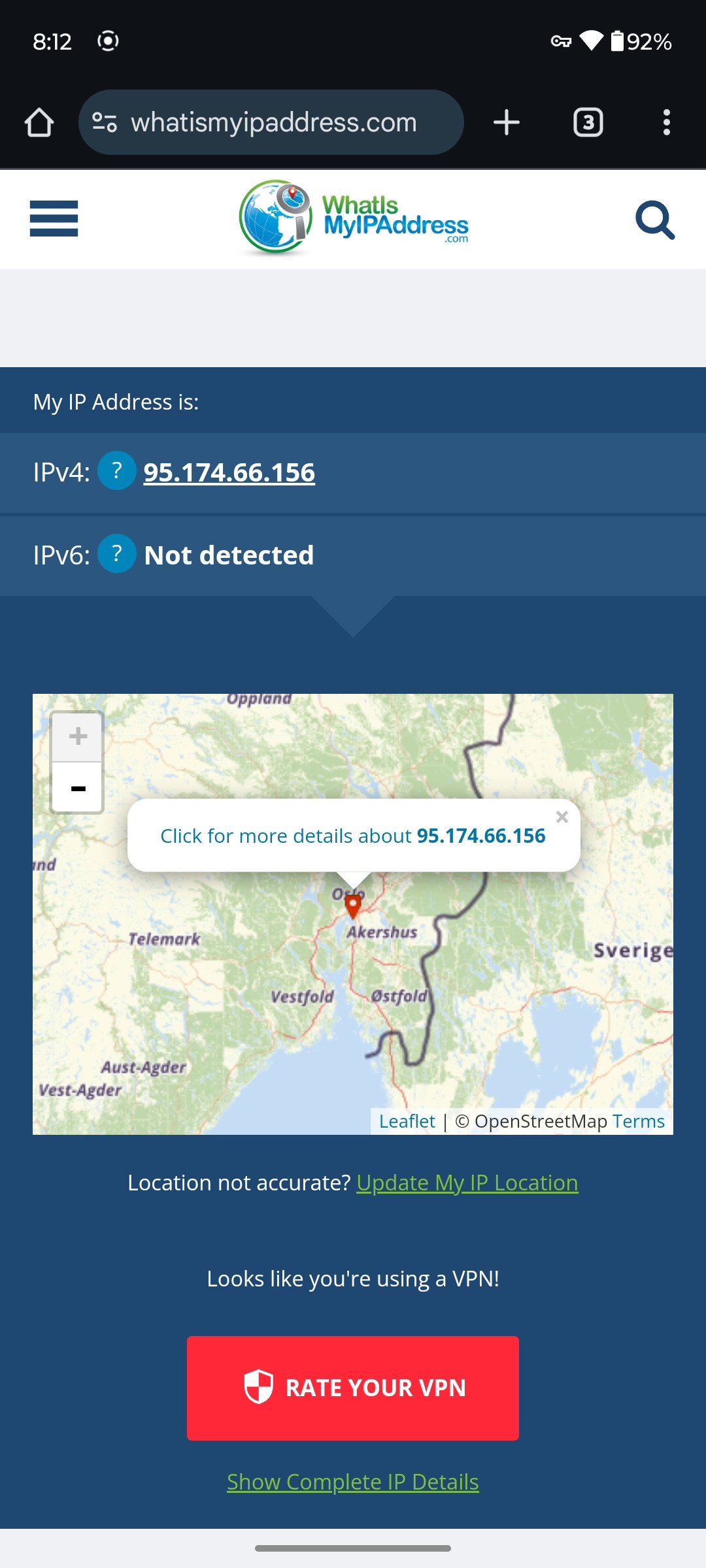Tap the WhatIsMyIPAddress logo
Screen dimensions: 706x1568
point(353,219)
